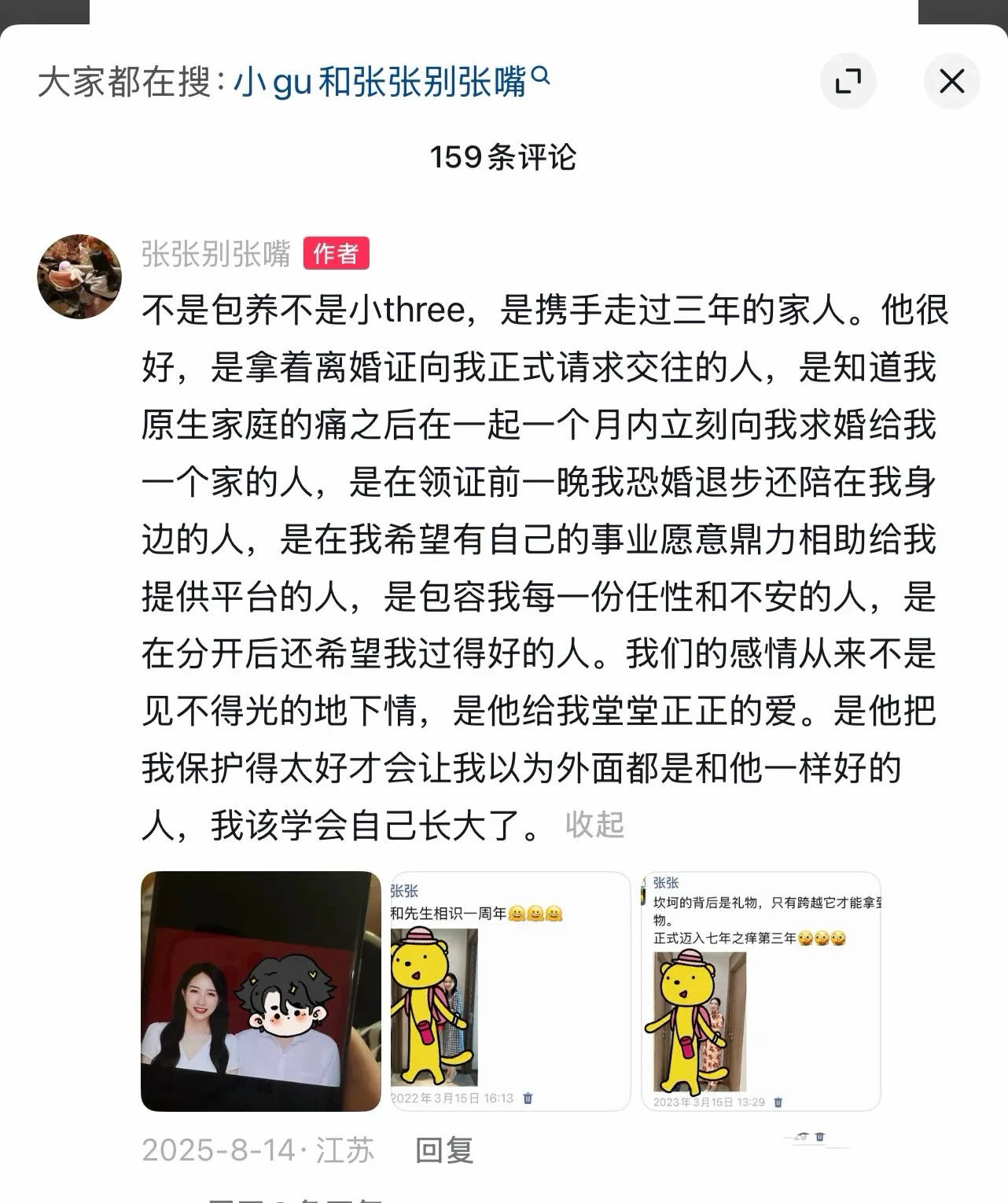Expand comments panel to full screen
1008x1203 pixels.
pos(848,80)
